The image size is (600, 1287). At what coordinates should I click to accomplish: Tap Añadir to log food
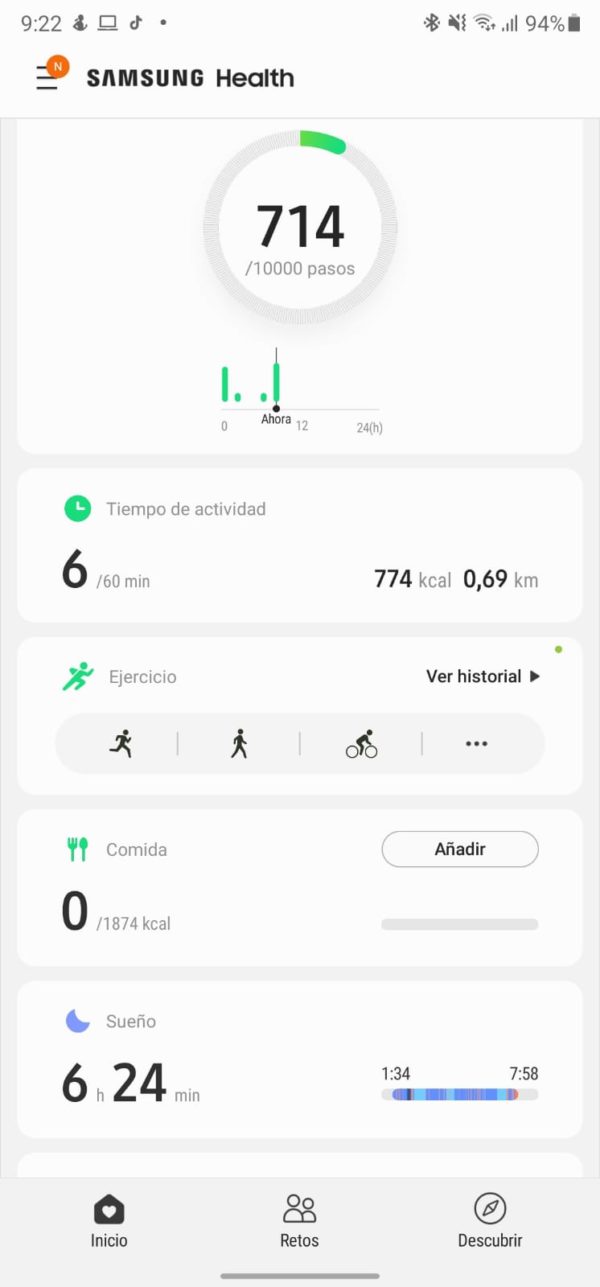460,849
